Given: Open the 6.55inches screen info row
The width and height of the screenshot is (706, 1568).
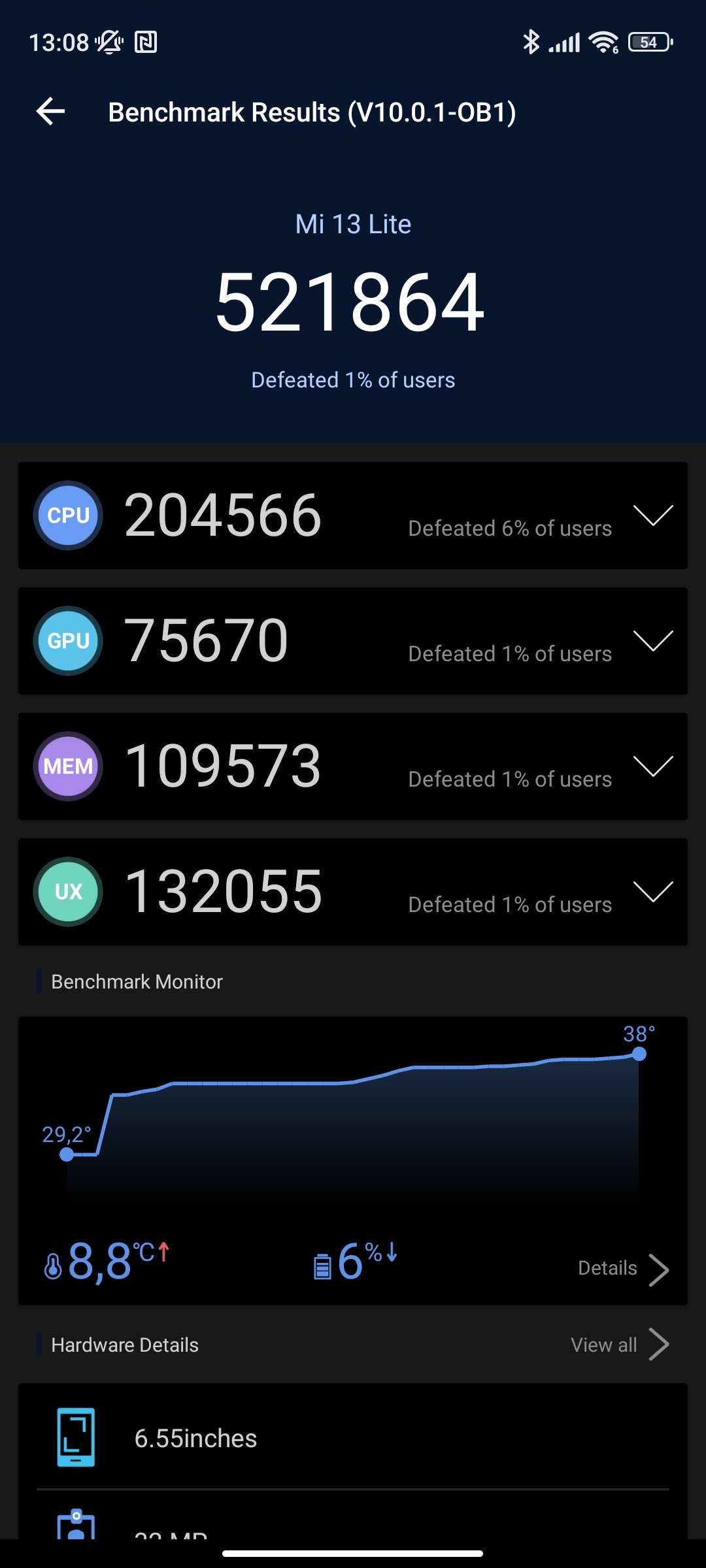Looking at the screenshot, I should (x=353, y=1438).
